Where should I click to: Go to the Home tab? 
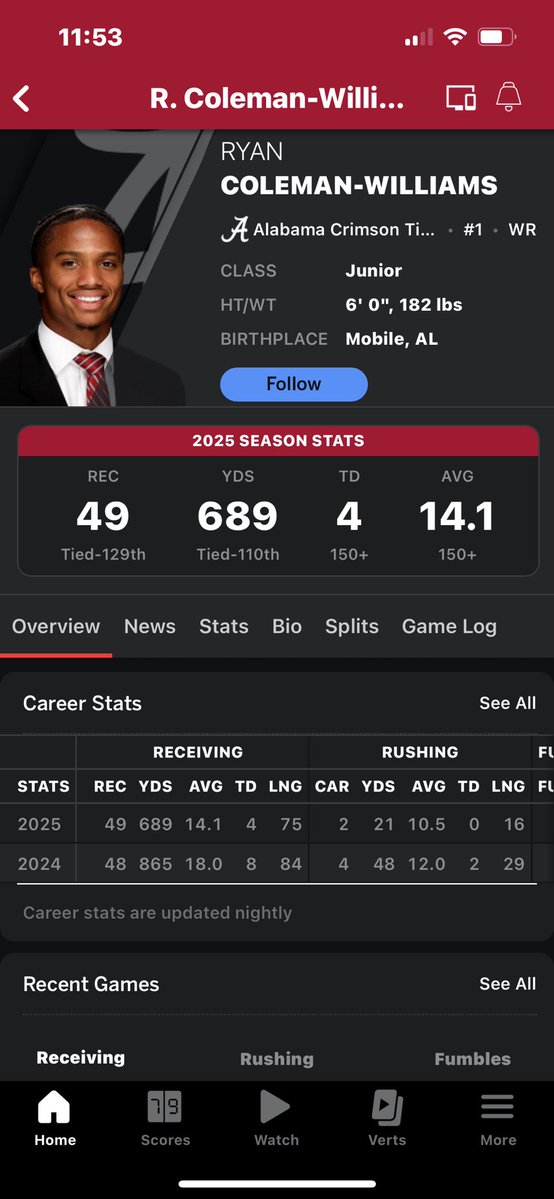[x=55, y=1119]
